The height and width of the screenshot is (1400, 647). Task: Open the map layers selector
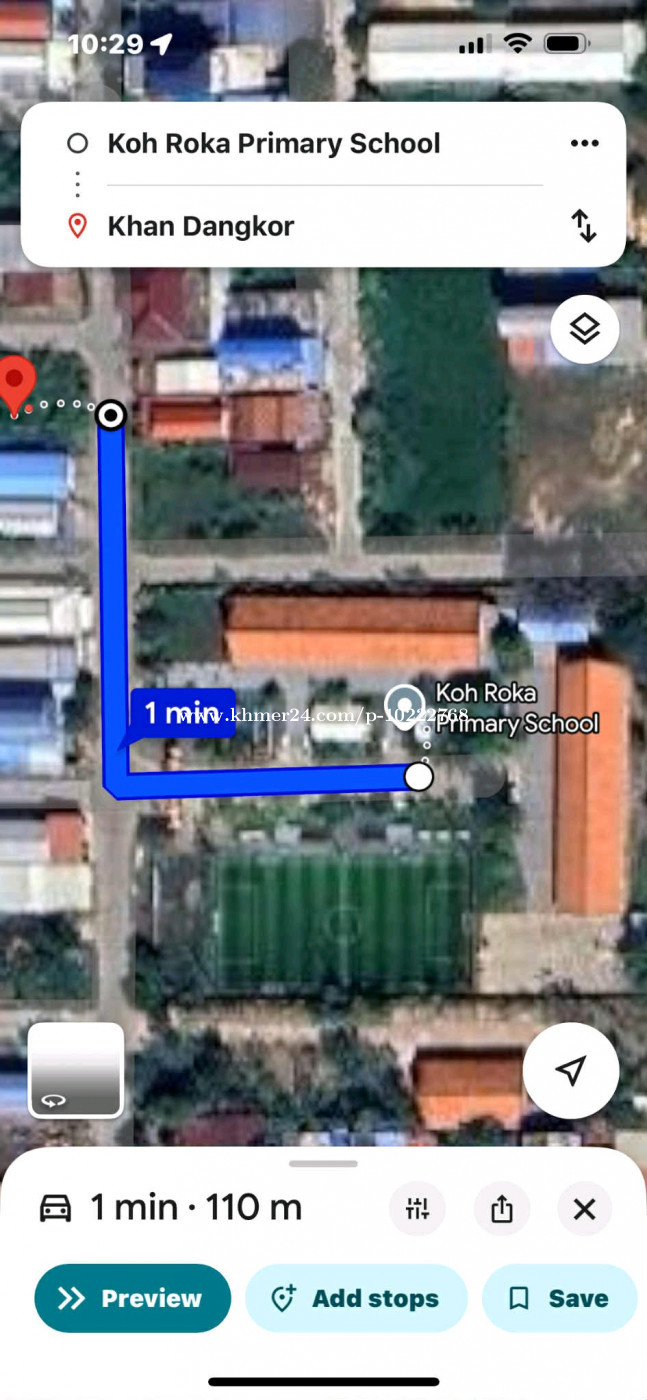coord(584,330)
